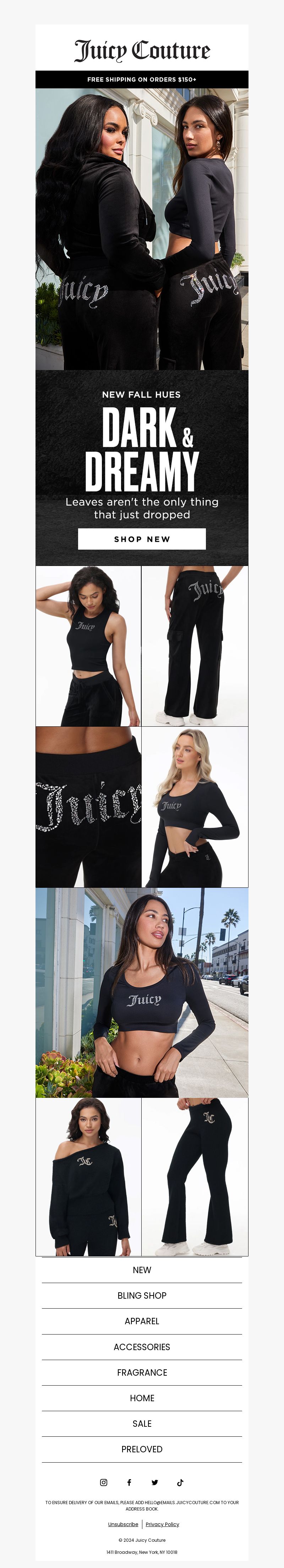Image resolution: width=284 pixels, height=1568 pixels.
Task: Go to the BLING SHOP section
Action: pyautogui.click(x=142, y=1296)
